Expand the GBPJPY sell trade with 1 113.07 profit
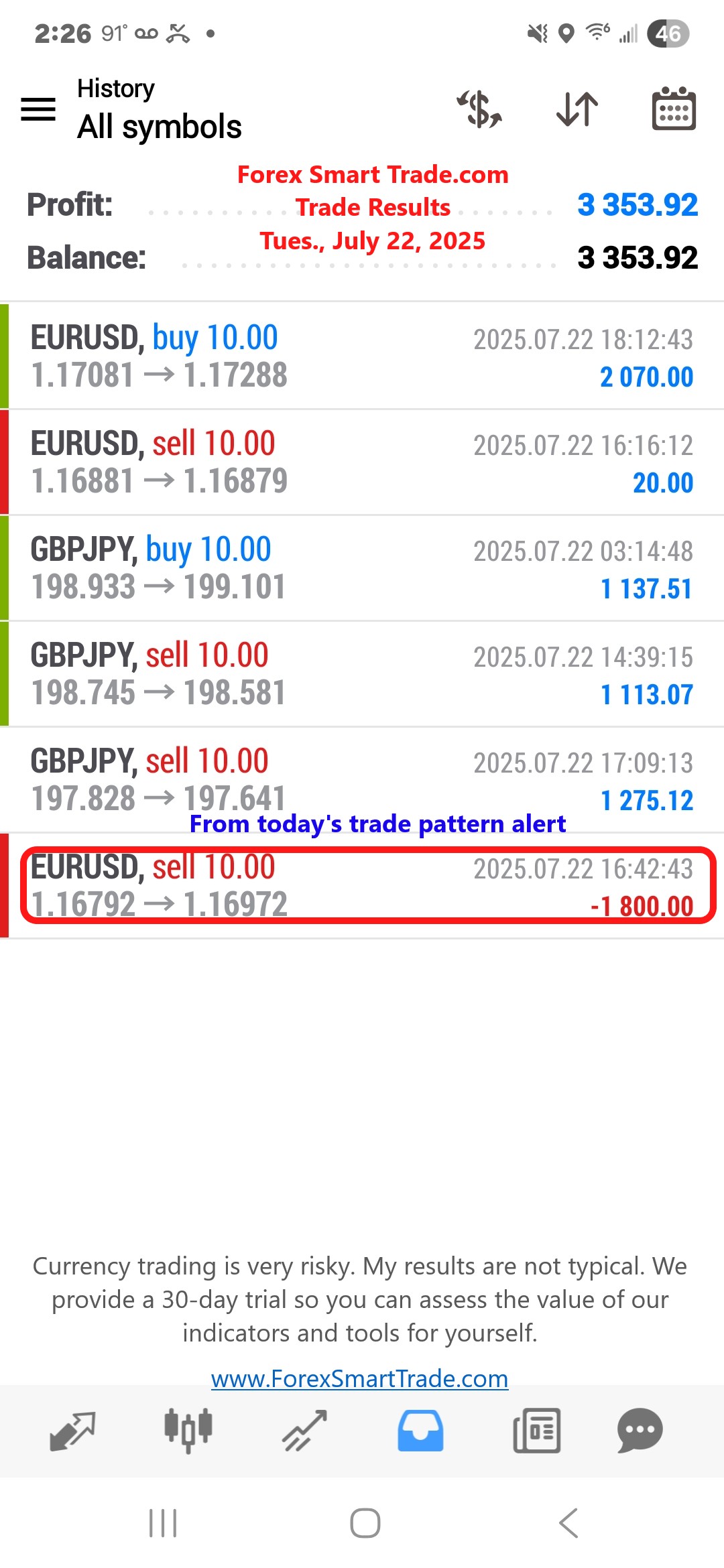Image resolution: width=724 pixels, height=1568 pixels. pos(362,673)
